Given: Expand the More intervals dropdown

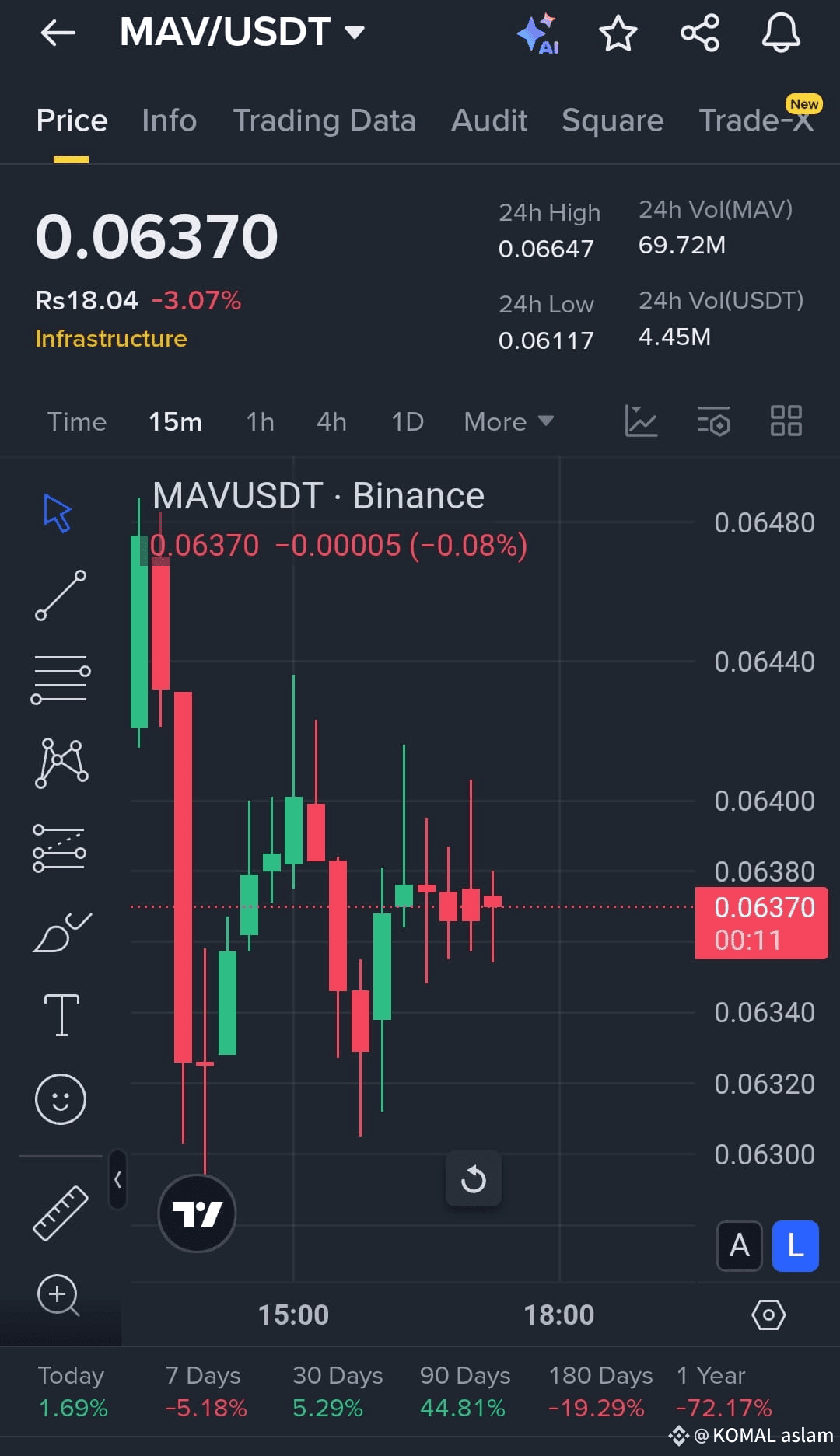Looking at the screenshot, I should pos(509,421).
